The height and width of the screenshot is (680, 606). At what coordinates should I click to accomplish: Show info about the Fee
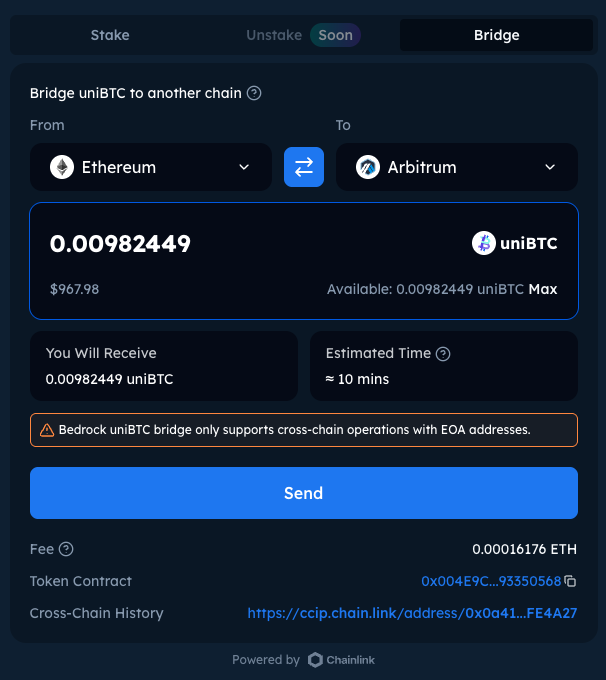(x=66, y=549)
